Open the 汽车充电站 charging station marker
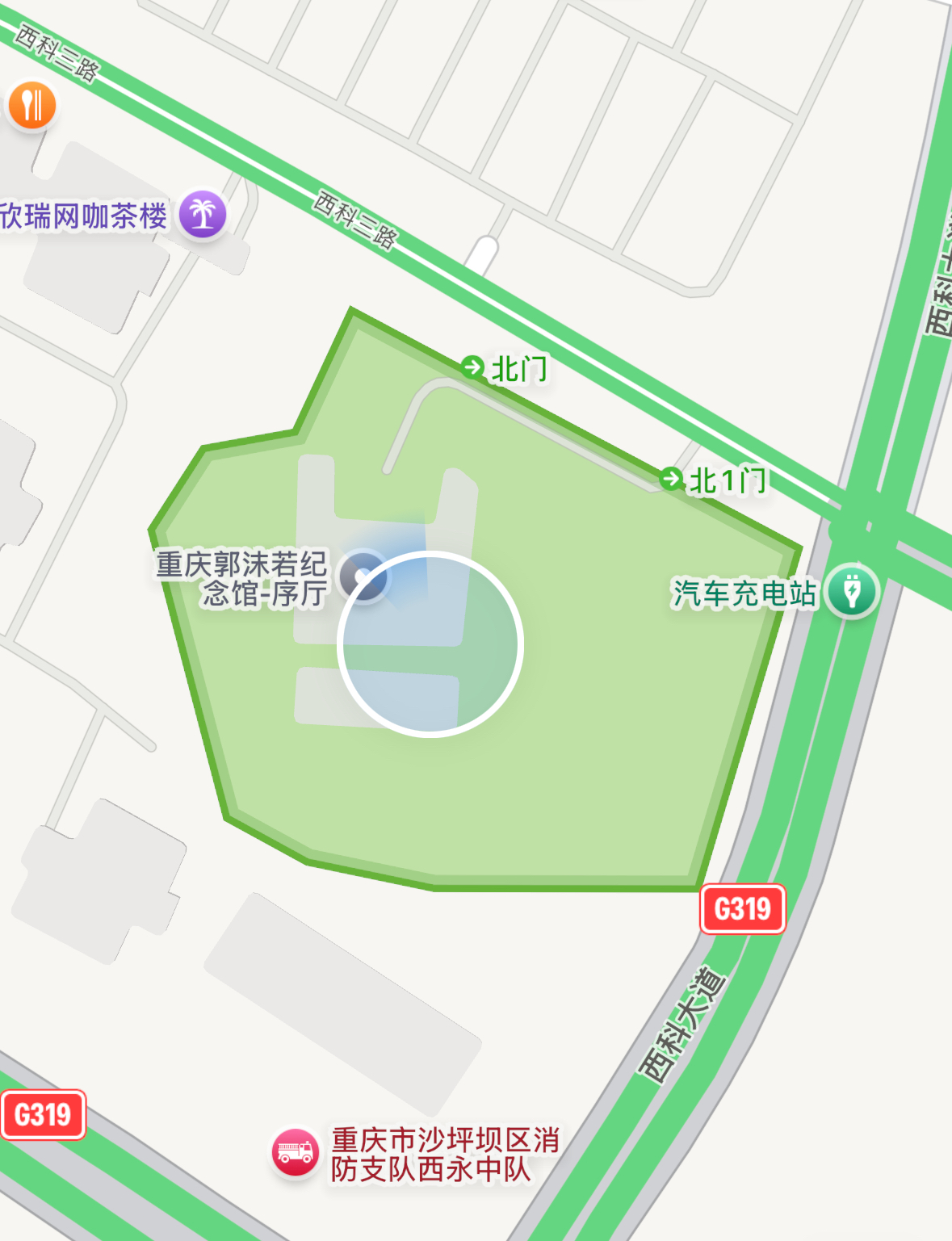This screenshot has height=1241, width=952. point(853,592)
